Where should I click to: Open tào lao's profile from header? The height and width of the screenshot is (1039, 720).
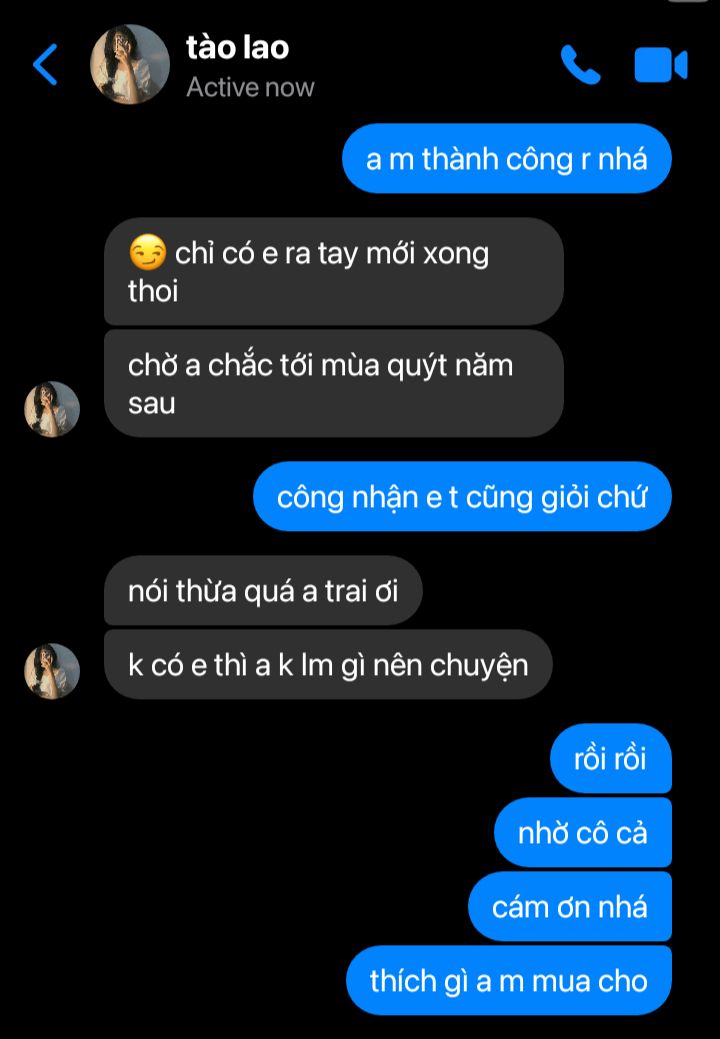point(237,65)
